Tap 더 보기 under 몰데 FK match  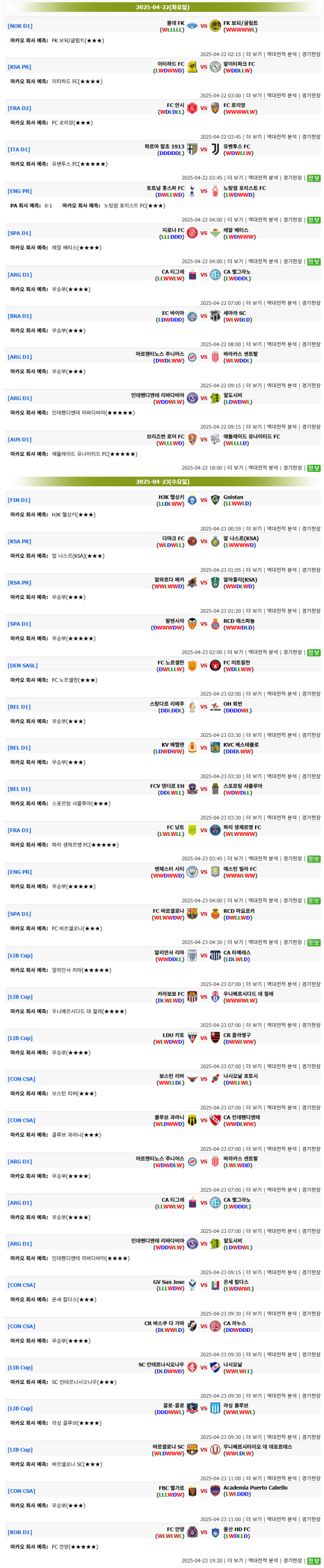pos(253,54)
